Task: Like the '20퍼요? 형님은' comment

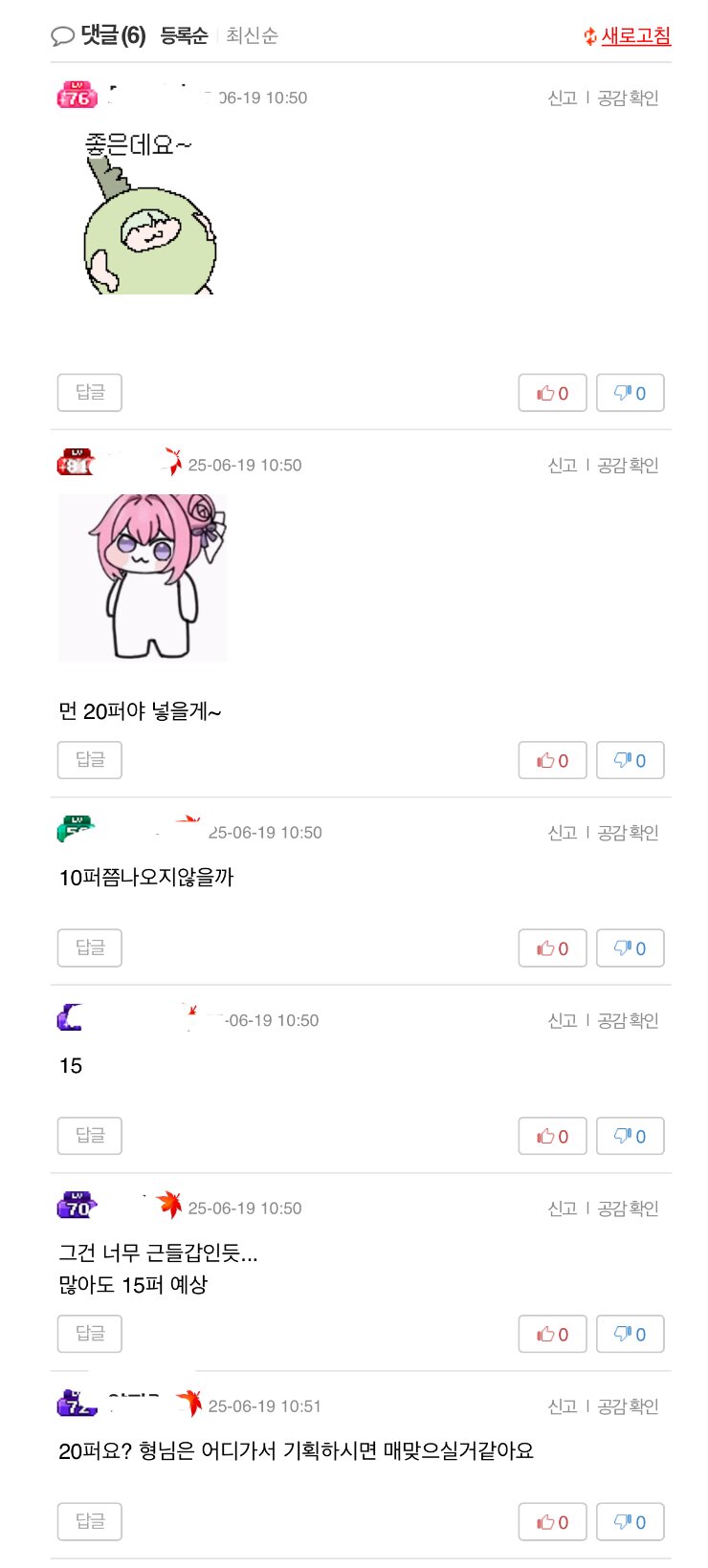Action: (552, 1521)
